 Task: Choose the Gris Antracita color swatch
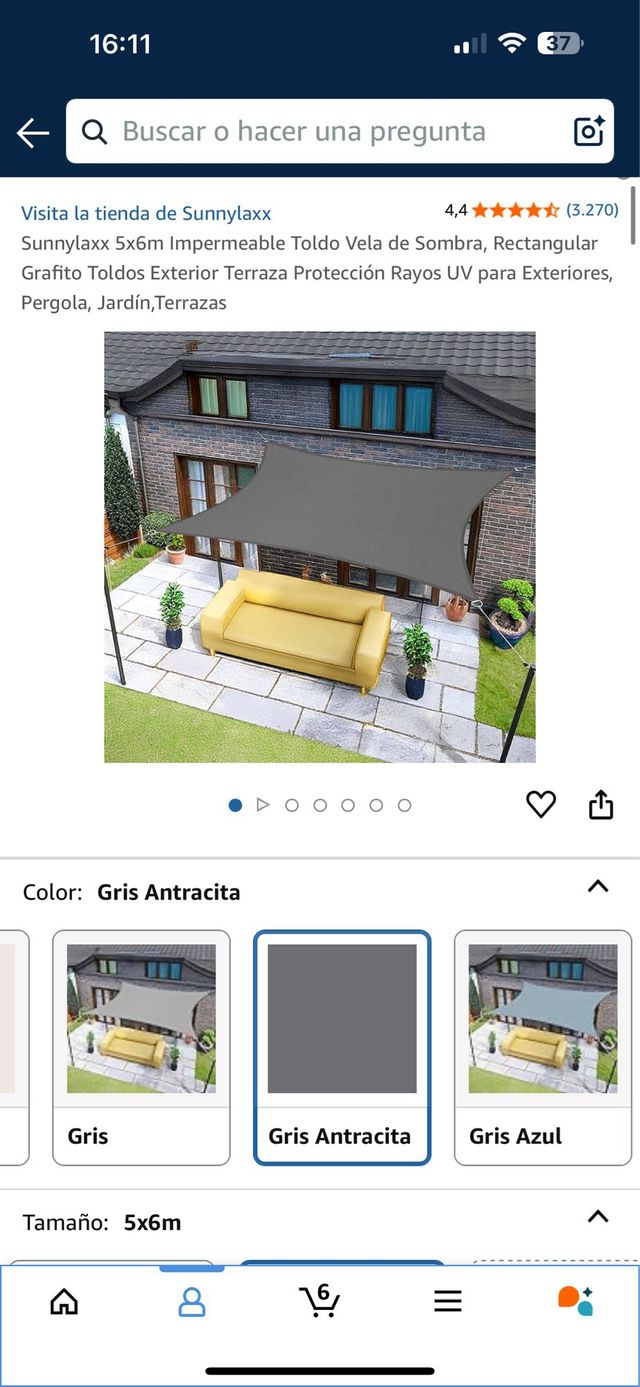pyautogui.click(x=342, y=1046)
